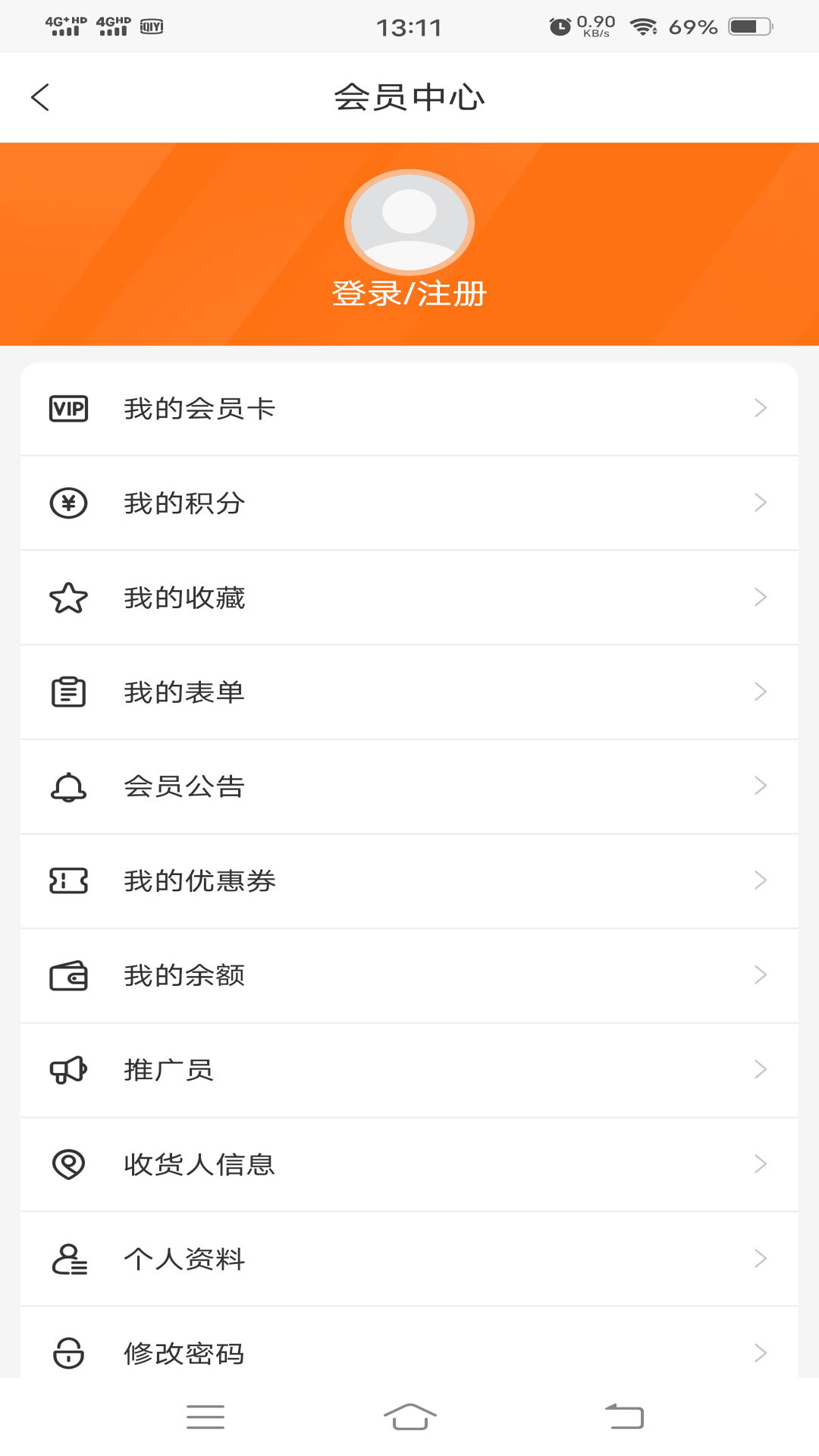Tap the padlock icon beside 修改密码
Image resolution: width=819 pixels, height=1456 pixels.
69,1351
